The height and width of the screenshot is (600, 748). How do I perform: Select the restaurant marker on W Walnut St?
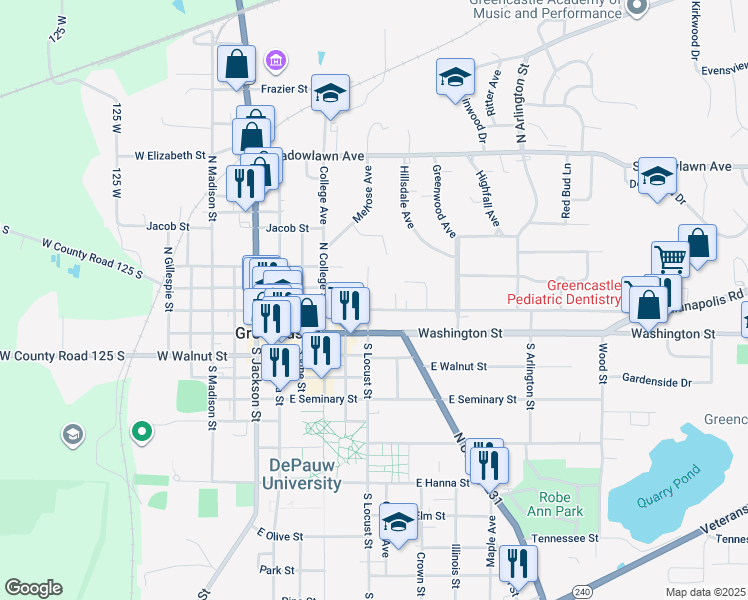(280, 363)
